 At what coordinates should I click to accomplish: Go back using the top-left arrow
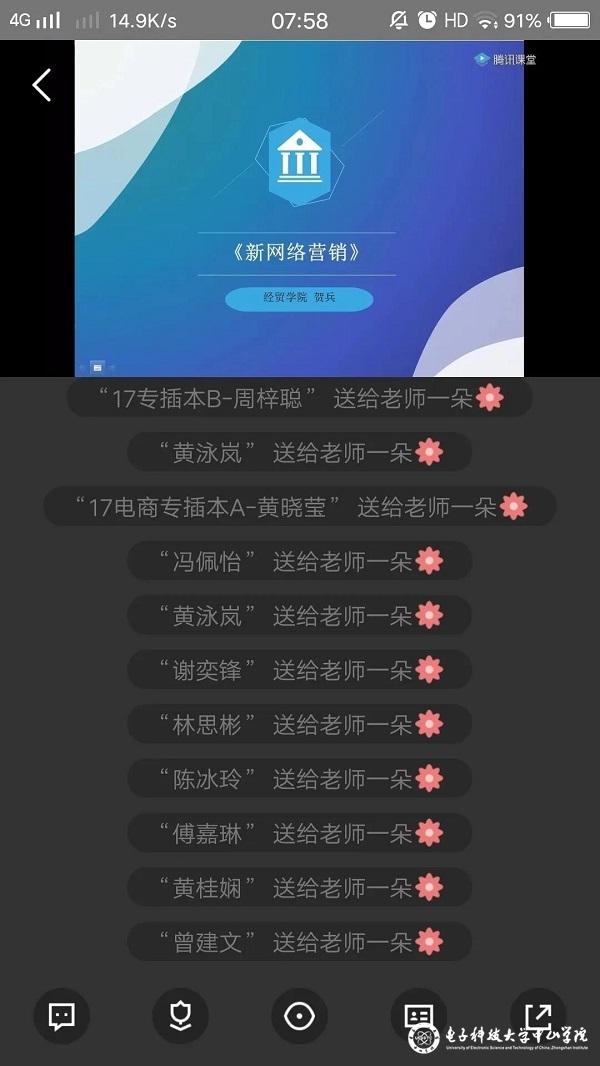41,85
